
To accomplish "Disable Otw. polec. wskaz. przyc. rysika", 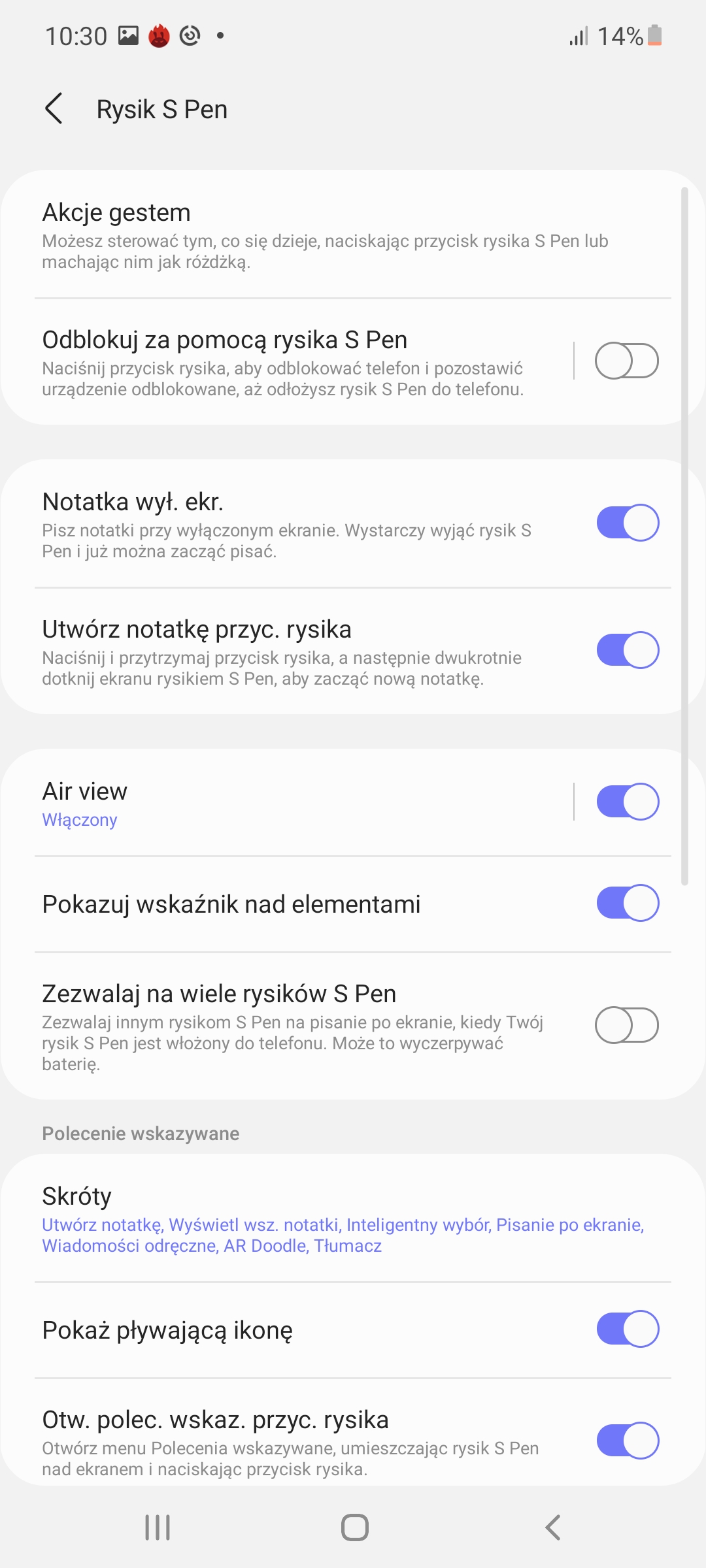I will click(627, 1440).
